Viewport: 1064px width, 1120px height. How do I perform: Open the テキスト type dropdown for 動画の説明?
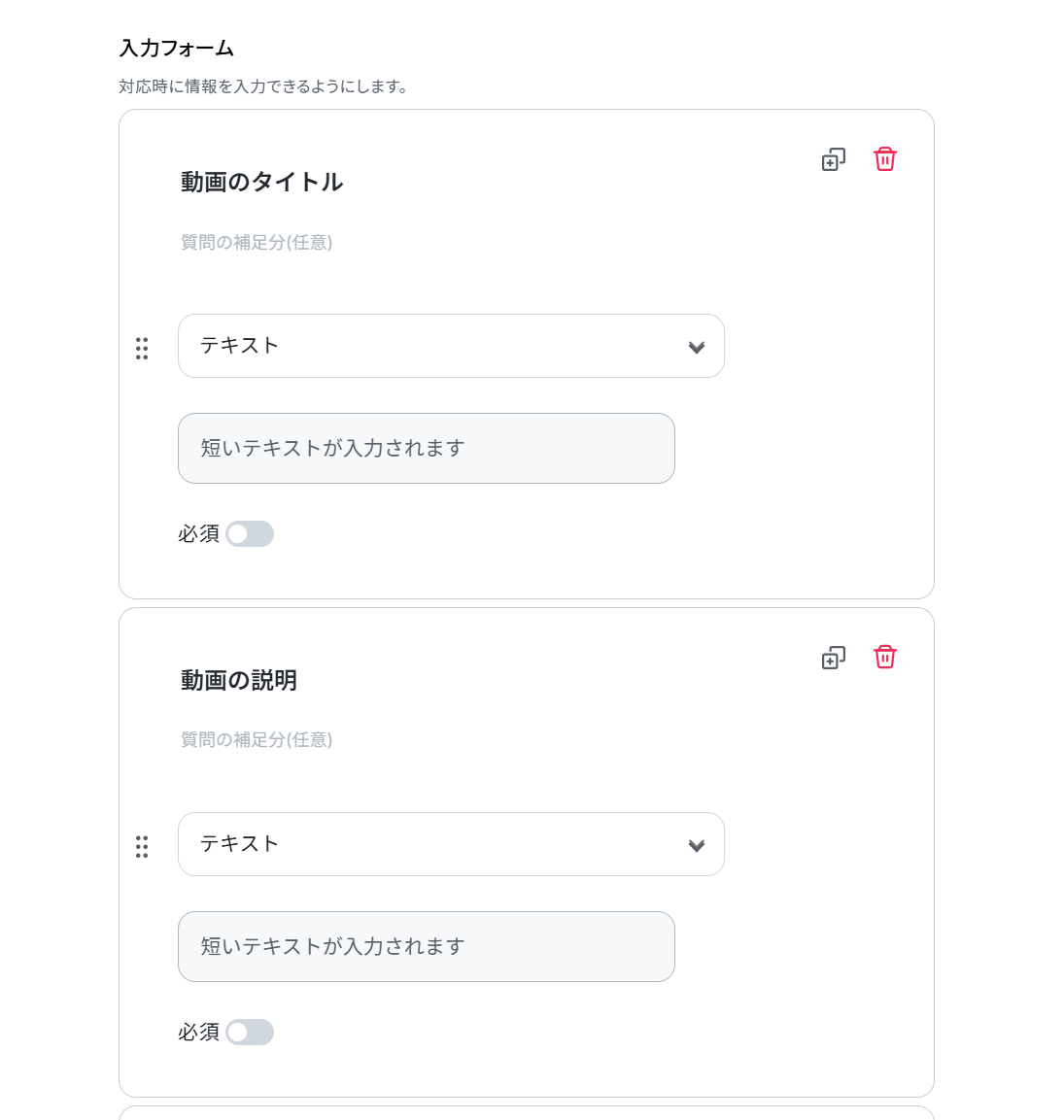coord(451,844)
